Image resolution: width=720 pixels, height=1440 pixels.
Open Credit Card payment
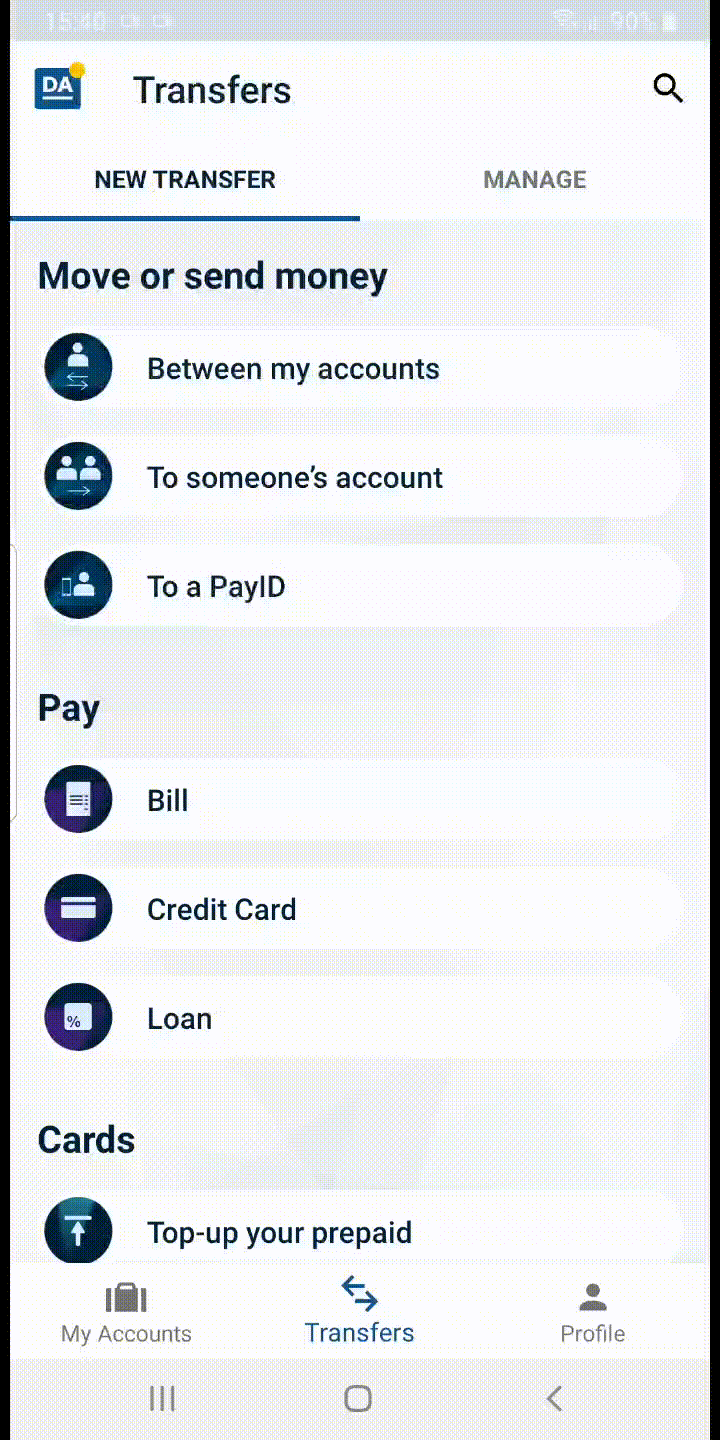pos(362,909)
